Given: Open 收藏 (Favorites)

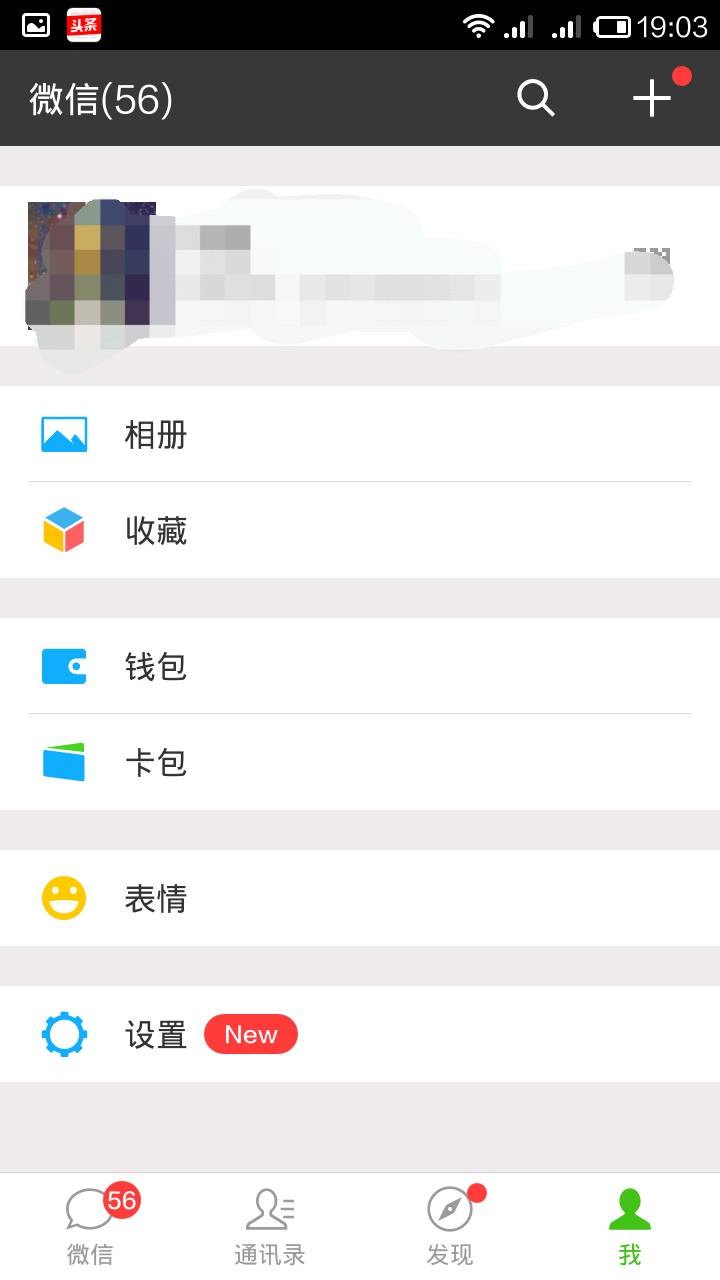Looking at the screenshot, I should [360, 530].
